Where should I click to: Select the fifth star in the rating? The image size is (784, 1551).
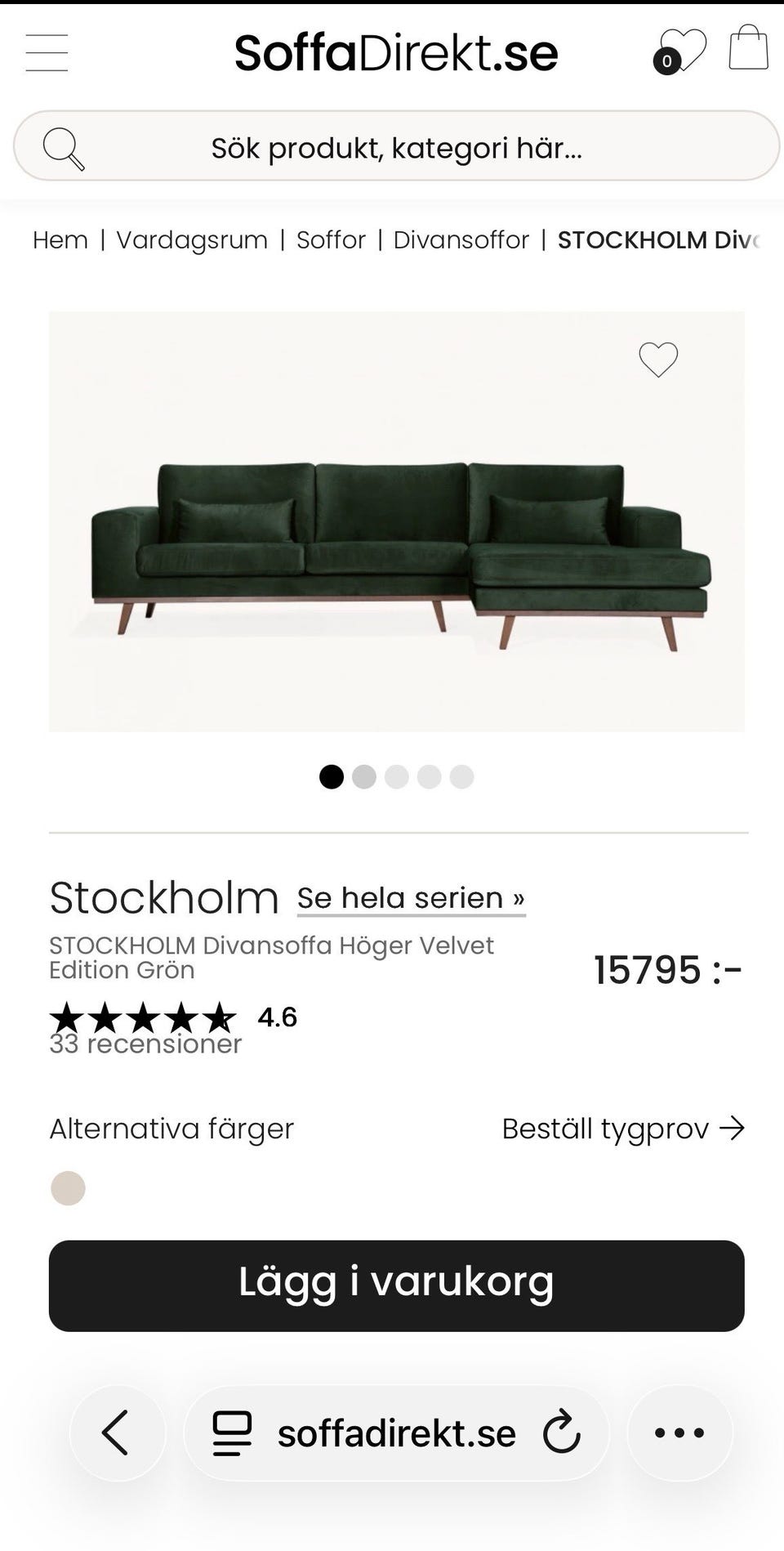[220, 1017]
